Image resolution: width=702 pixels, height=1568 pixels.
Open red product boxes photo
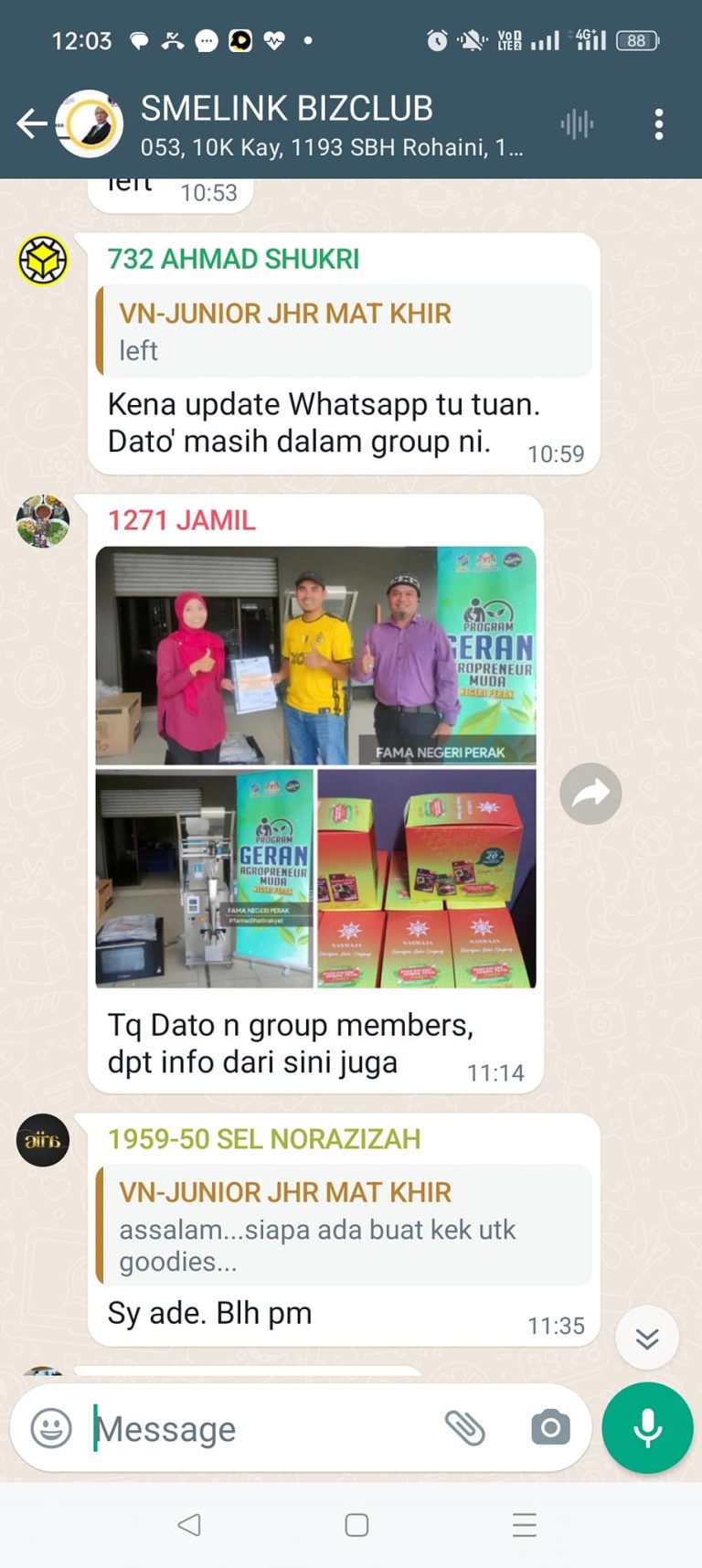click(x=427, y=878)
